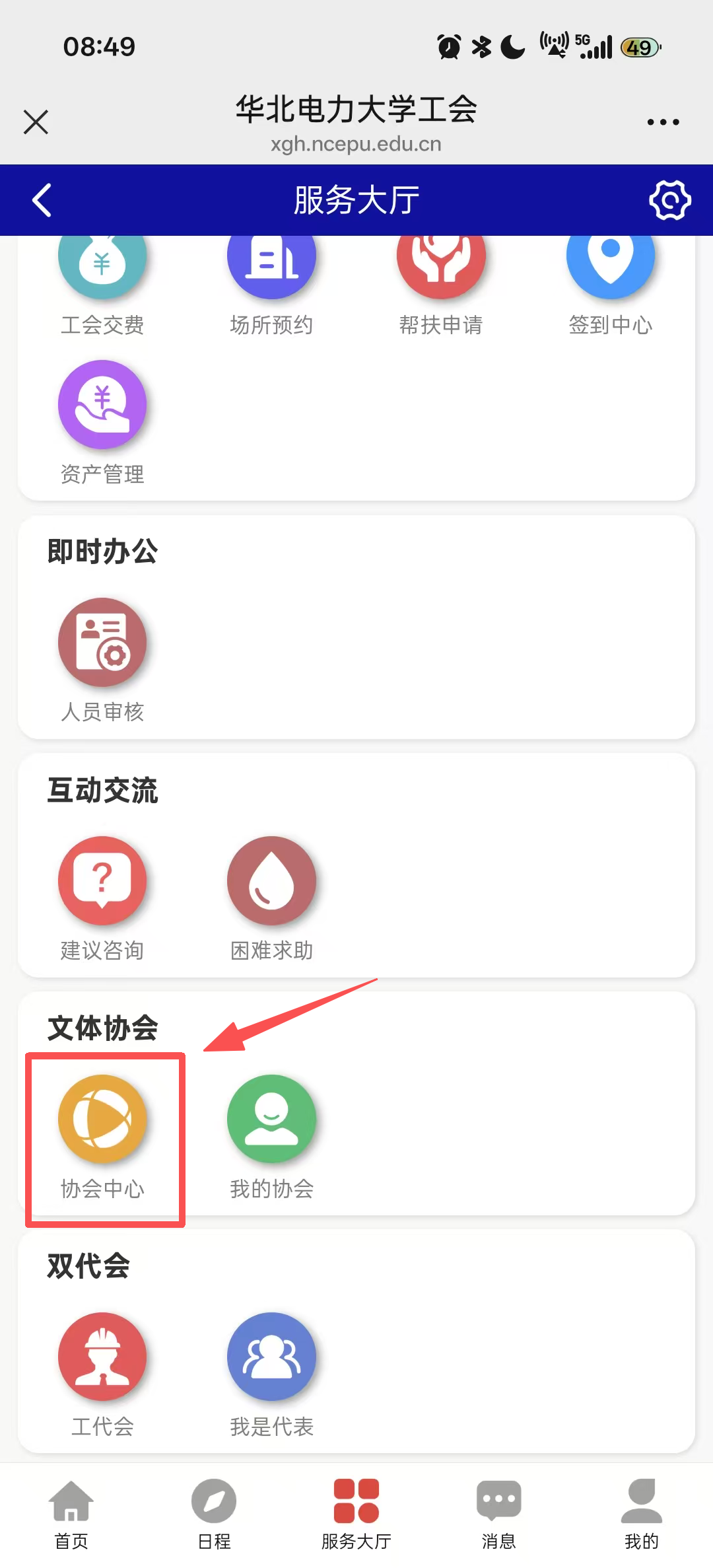The image size is (713, 1568).
Task: Go back using the header back arrow
Action: [x=41, y=200]
